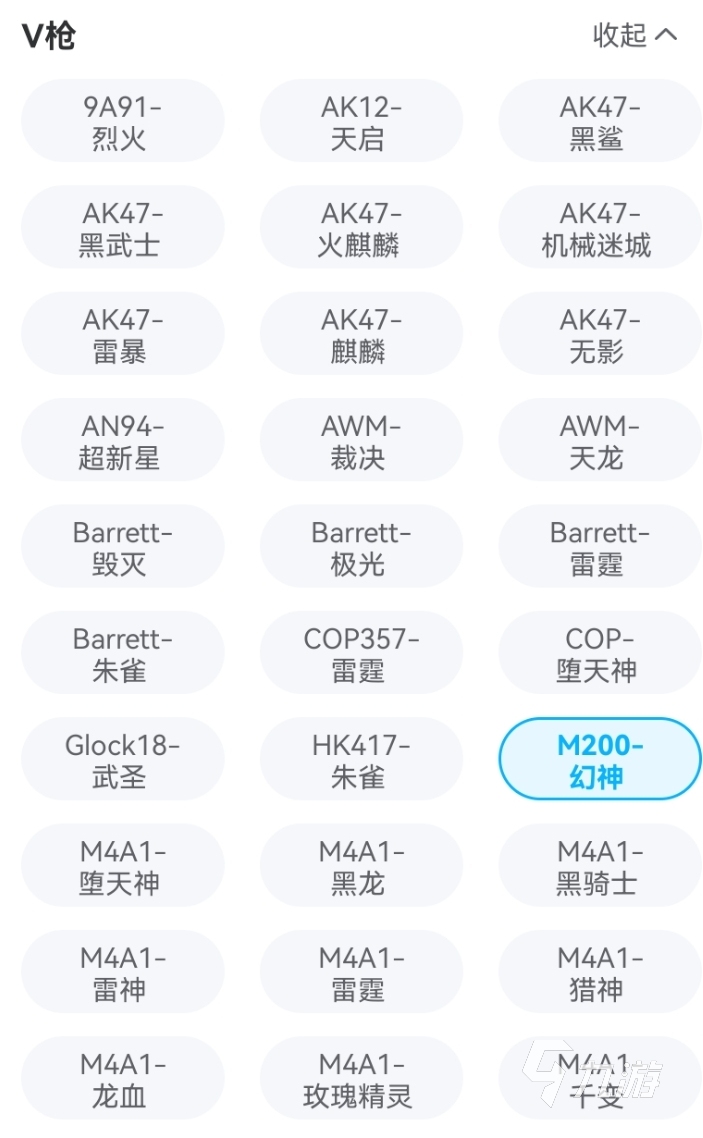The image size is (703, 1138).
Task: Collapse the V枪 section with 收起
Action: [635, 36]
